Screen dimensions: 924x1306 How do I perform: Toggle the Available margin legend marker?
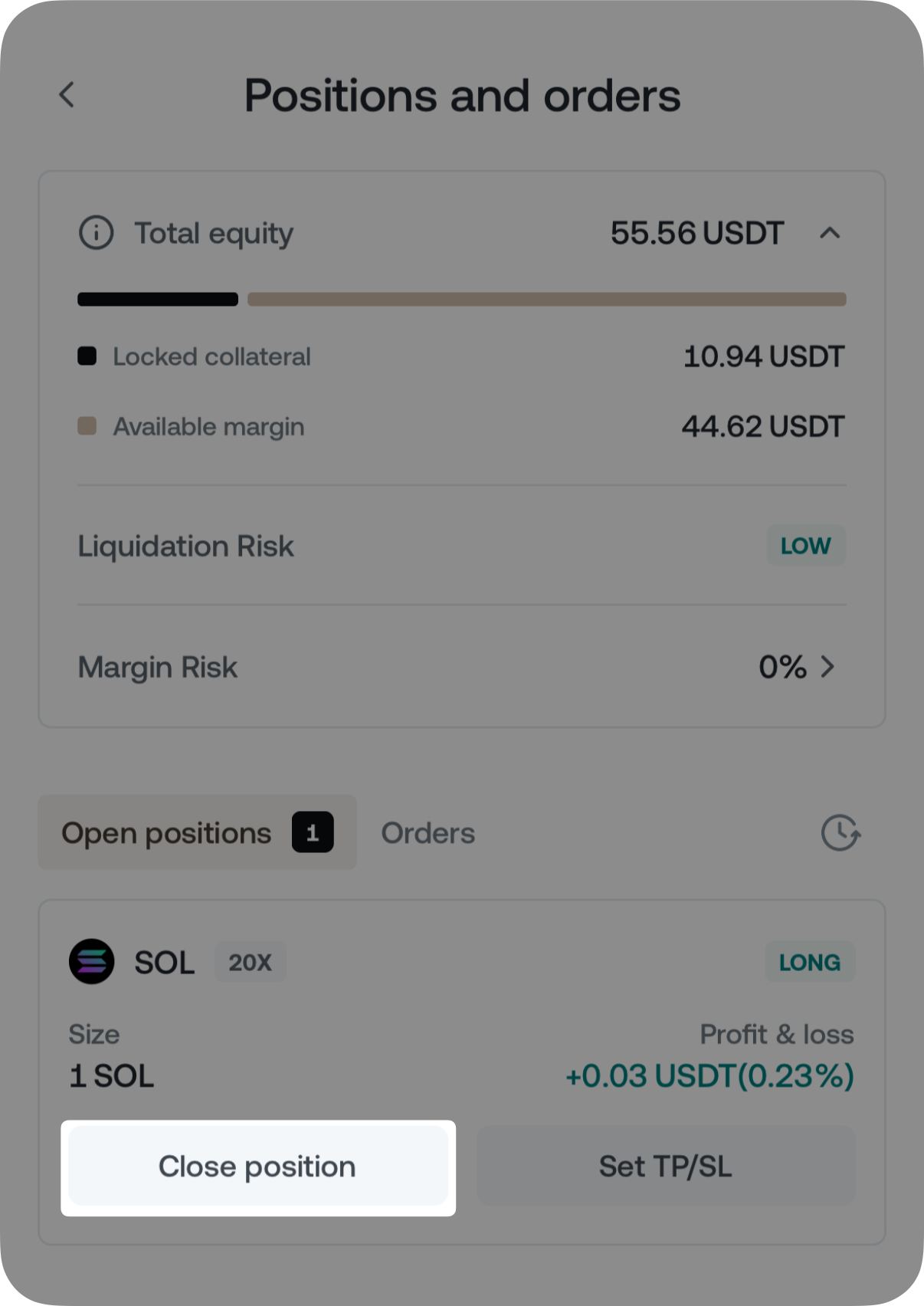coord(87,426)
